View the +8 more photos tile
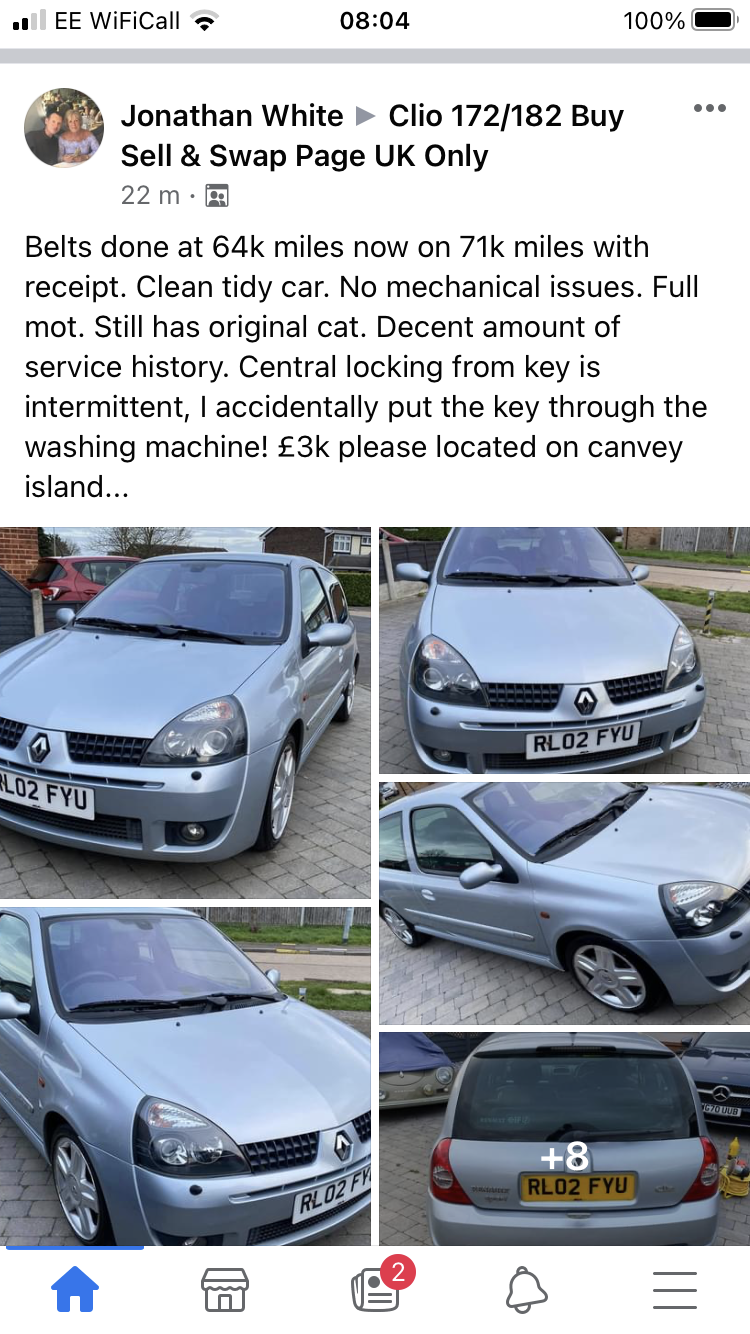Image resolution: width=750 pixels, height=1334 pixels. [x=564, y=1138]
